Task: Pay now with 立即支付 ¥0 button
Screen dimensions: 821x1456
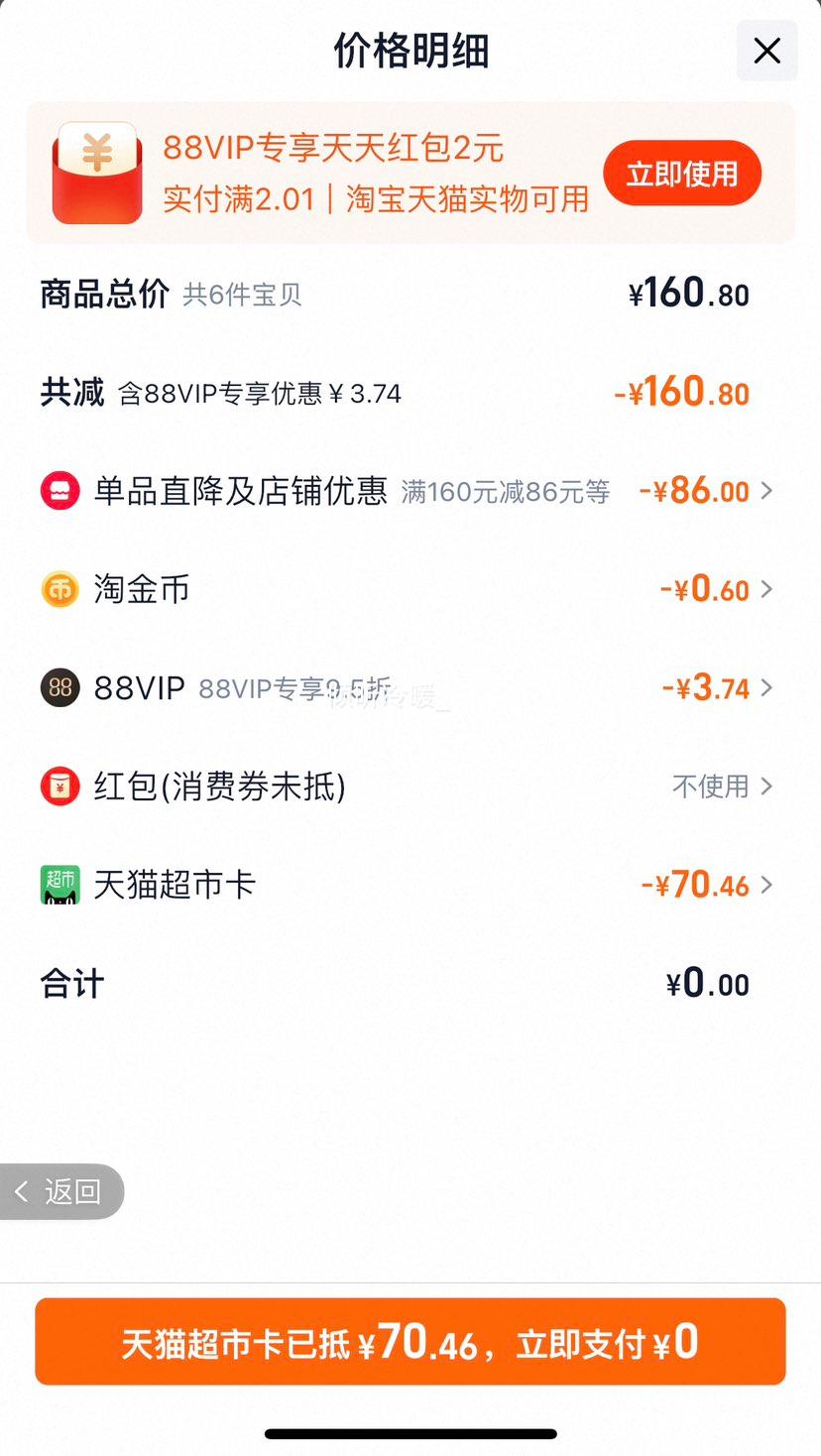Action: pyautogui.click(x=410, y=1342)
